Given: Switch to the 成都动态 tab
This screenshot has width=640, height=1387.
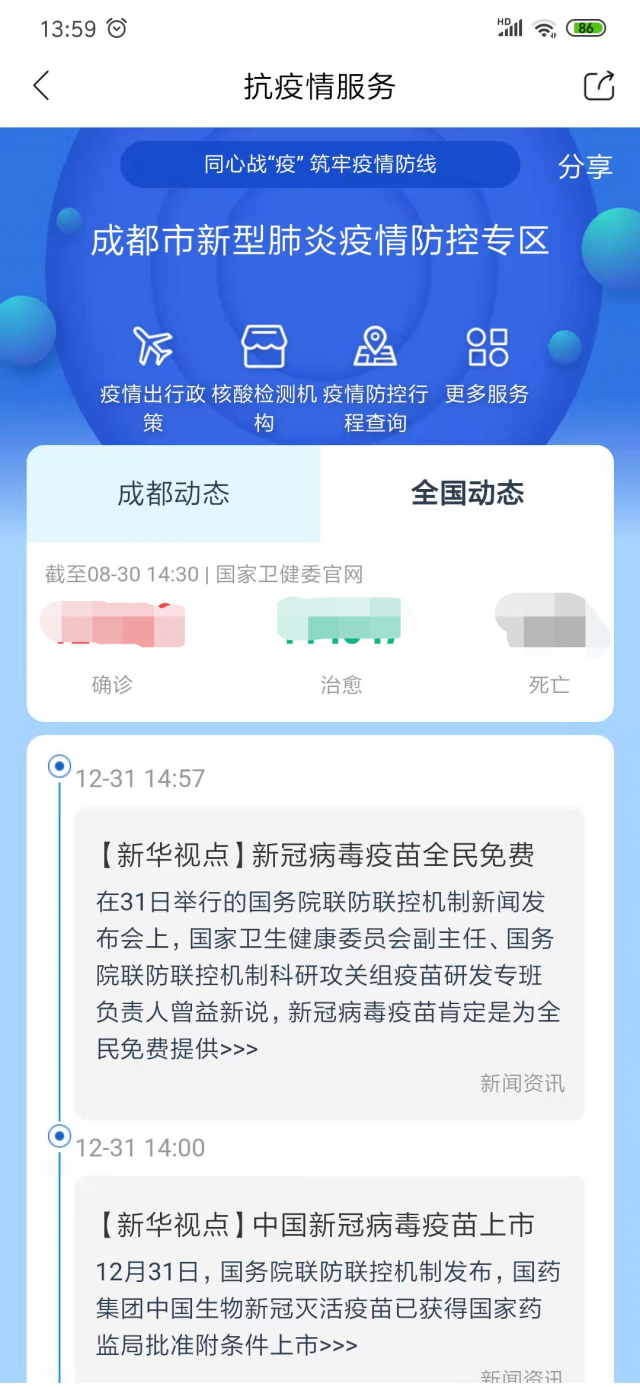Looking at the screenshot, I should [x=173, y=493].
